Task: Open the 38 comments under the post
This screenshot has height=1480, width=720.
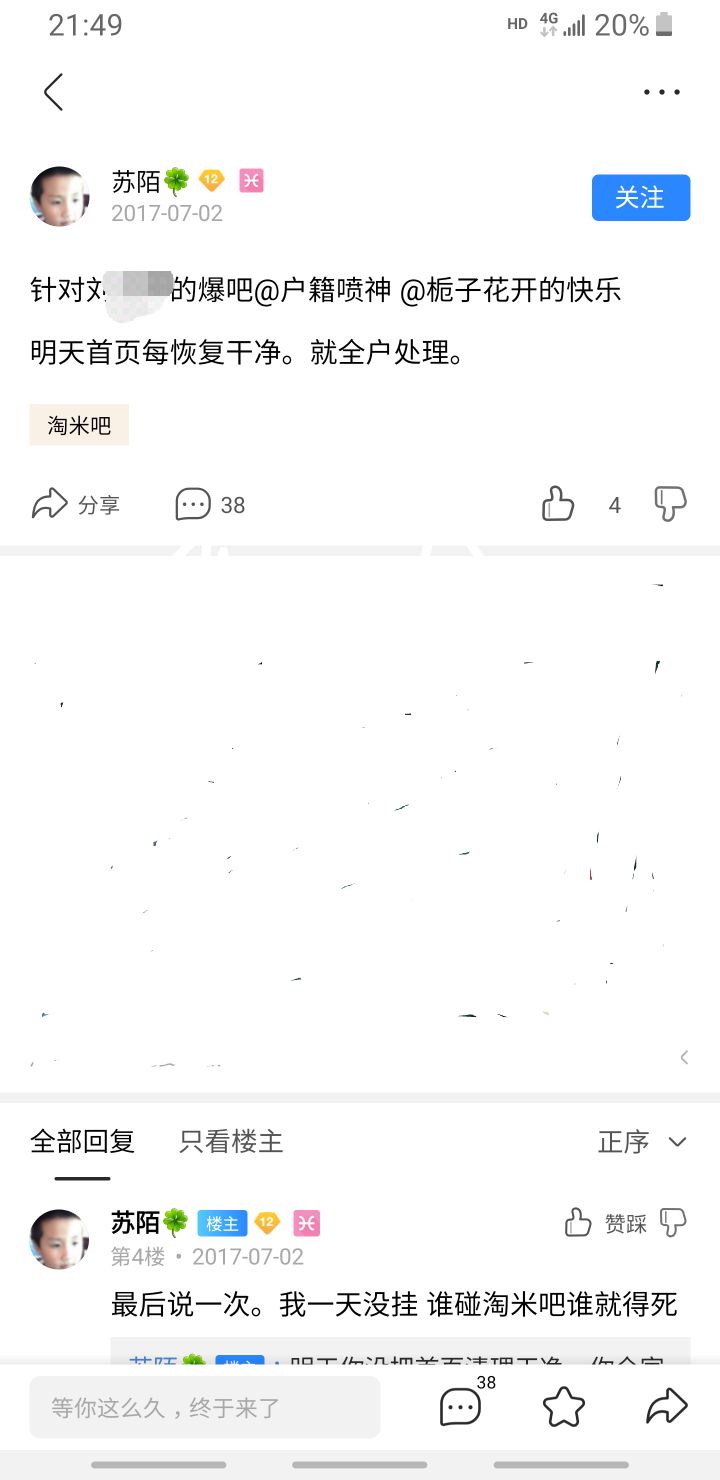Action: click(x=210, y=505)
